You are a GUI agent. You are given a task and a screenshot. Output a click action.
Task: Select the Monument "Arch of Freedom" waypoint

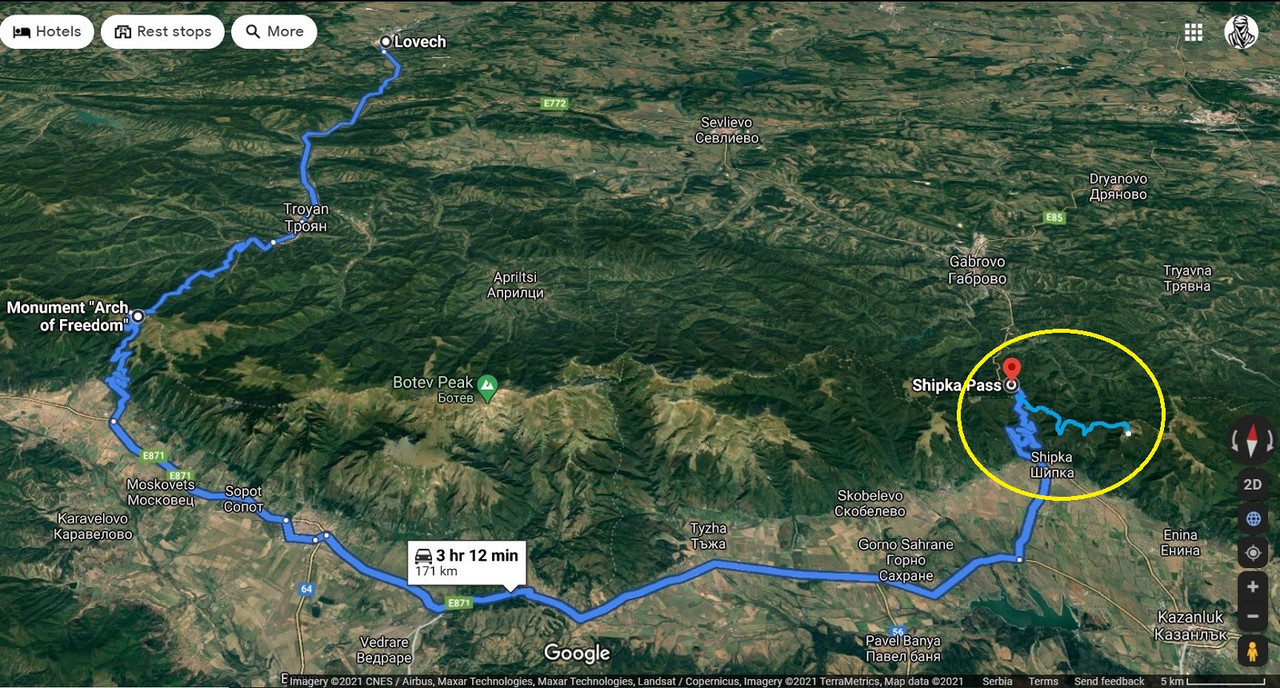pyautogui.click(x=138, y=316)
